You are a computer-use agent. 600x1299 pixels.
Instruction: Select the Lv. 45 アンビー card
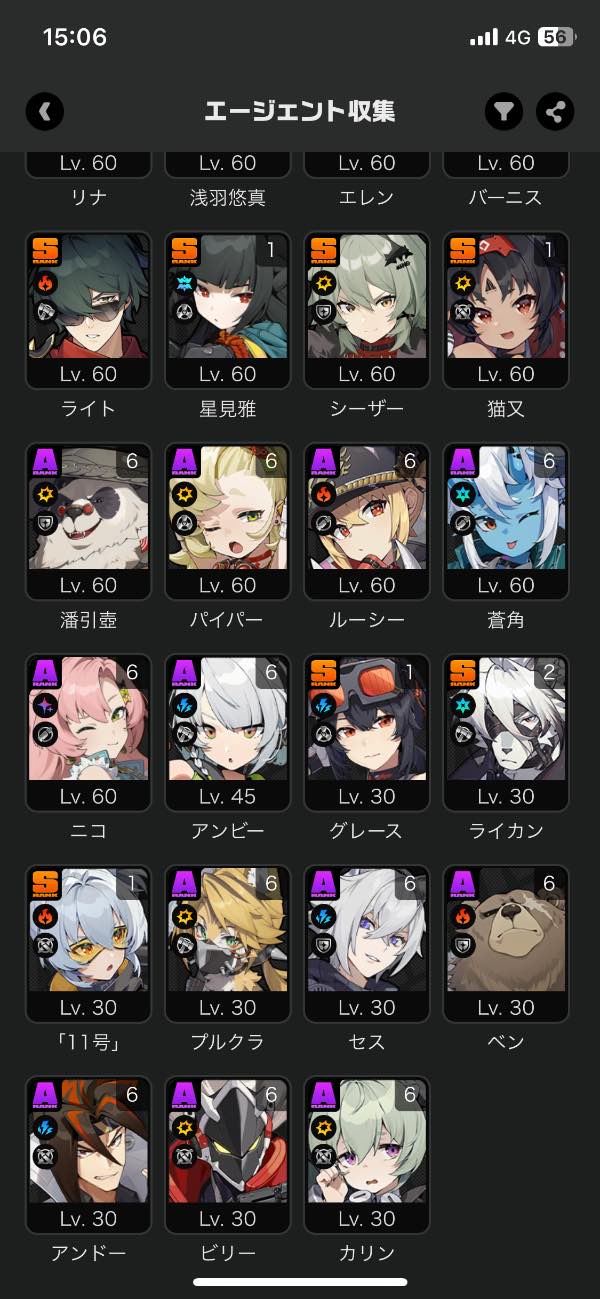(x=228, y=733)
